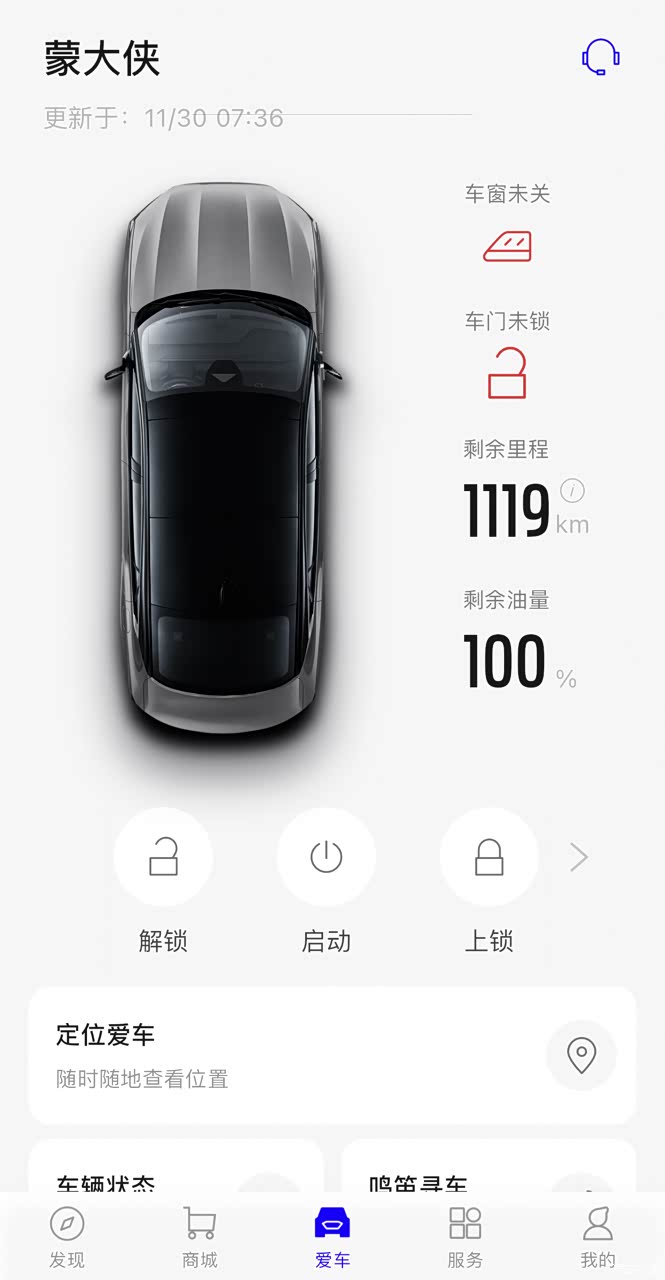Start the car with 启动
Screen dimensions: 665x1280
coord(326,858)
